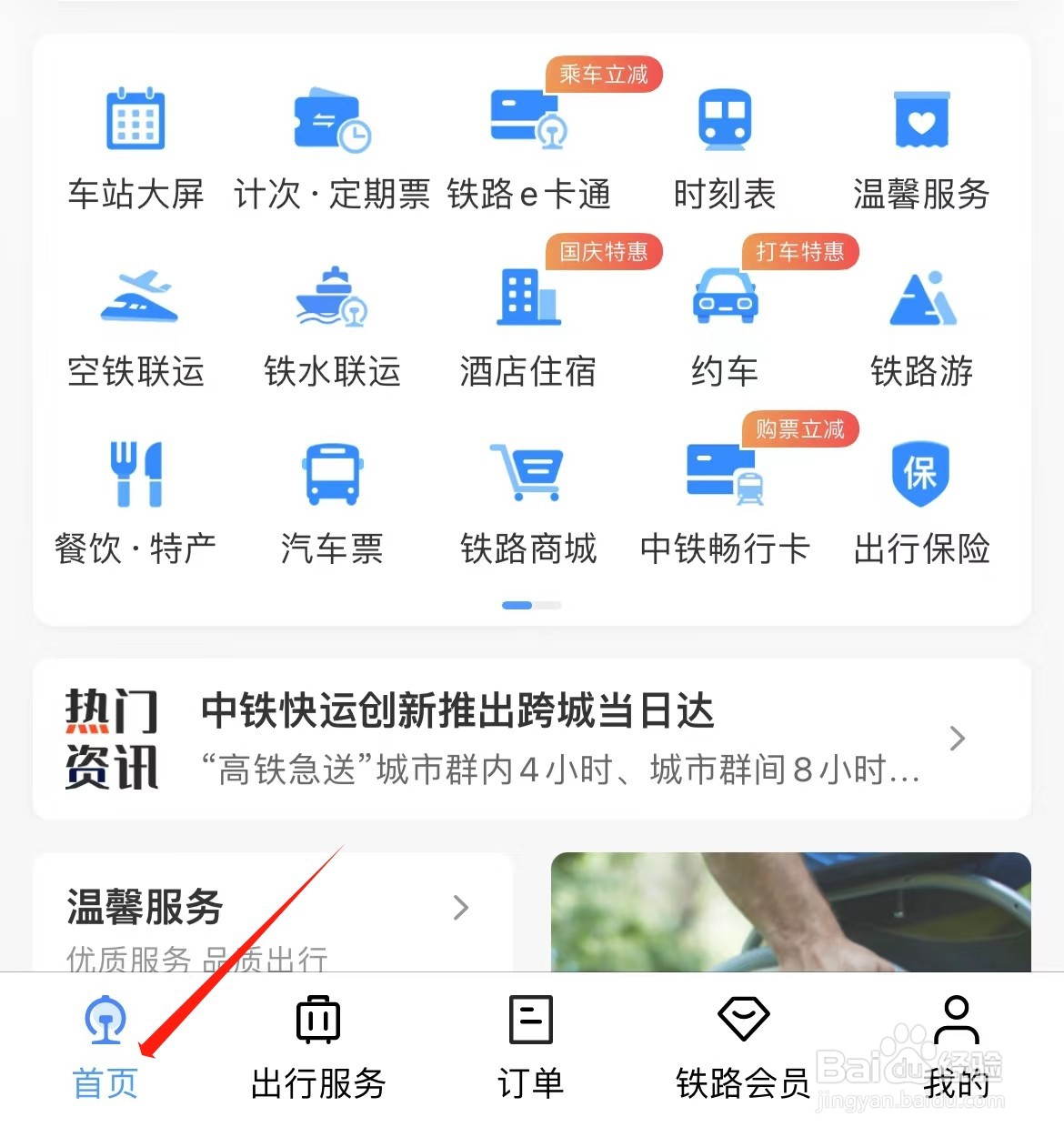Expand the 热门资讯 news item chevron
Image resolution: width=1064 pixels, height=1137 pixels.
[957, 739]
